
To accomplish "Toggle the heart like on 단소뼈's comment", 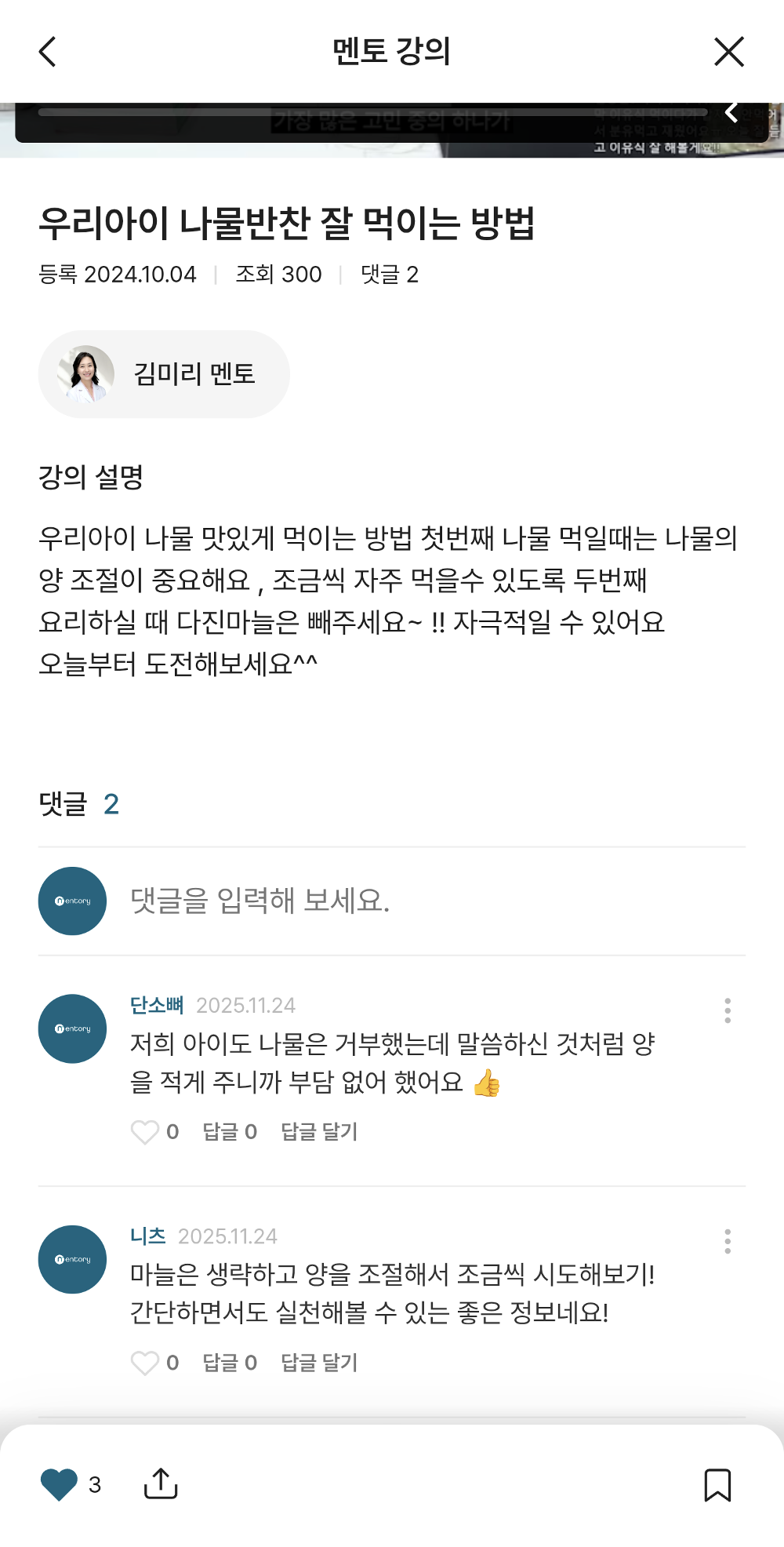I will (x=146, y=1132).
